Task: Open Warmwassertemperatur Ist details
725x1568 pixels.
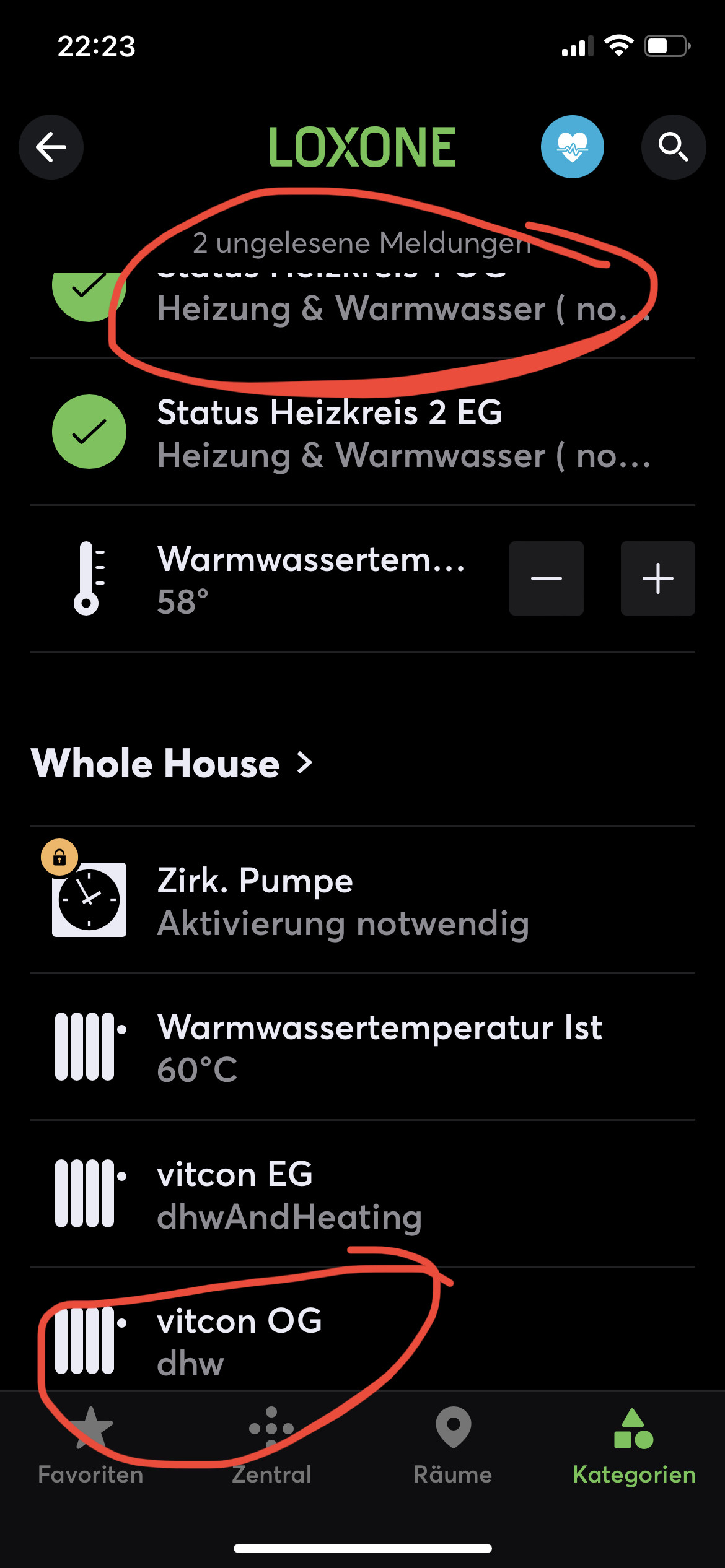Action: point(362,1048)
